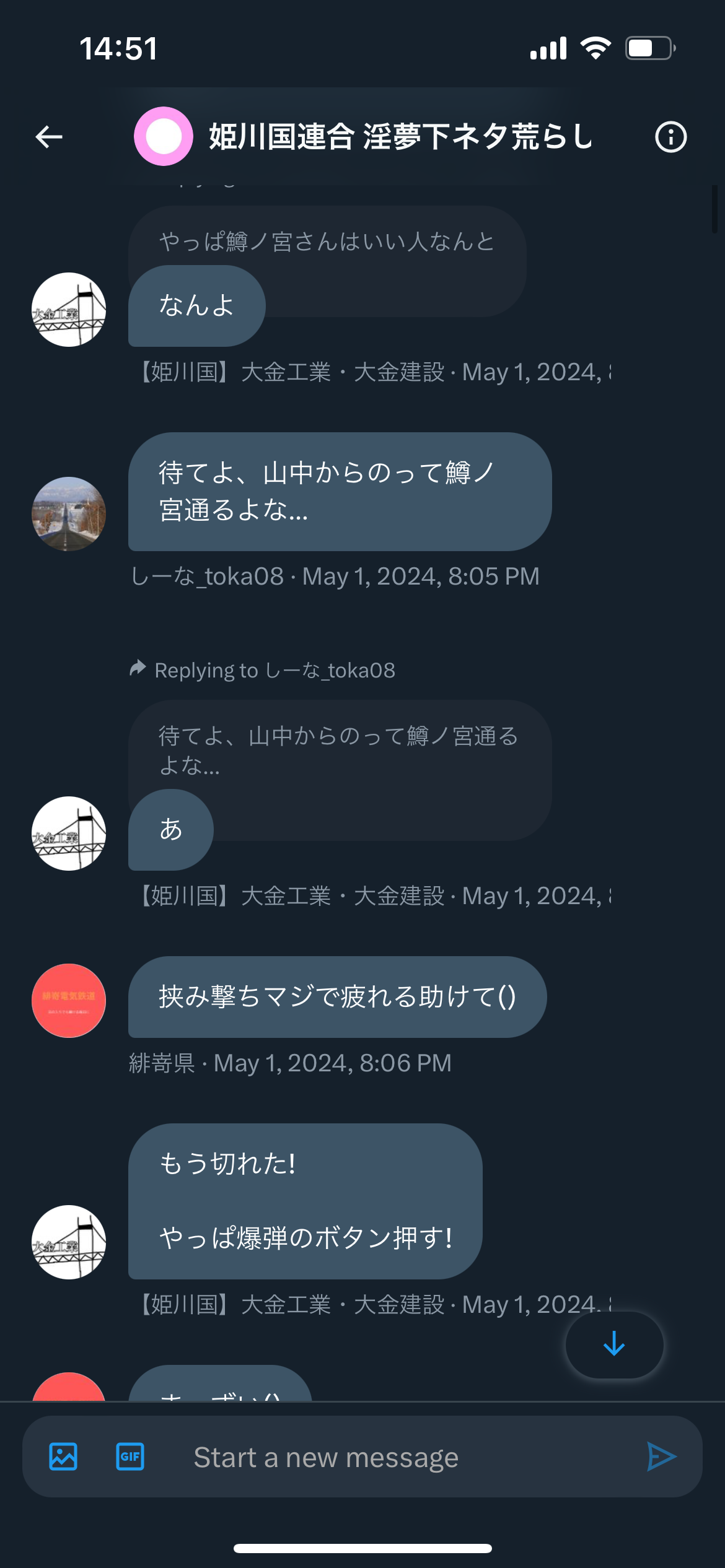Open quoted reply やっぱ鰭ノ宮さんはいい人なんと
The image size is (725, 1568).
coord(327,240)
